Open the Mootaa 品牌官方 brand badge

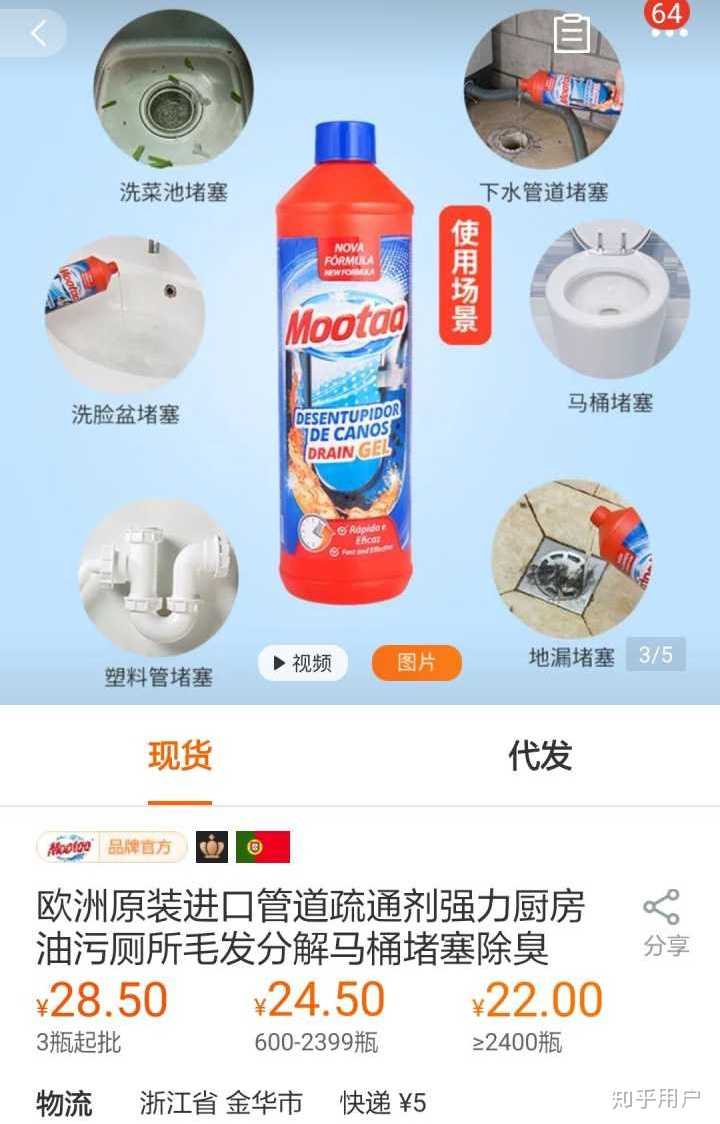click(112, 847)
